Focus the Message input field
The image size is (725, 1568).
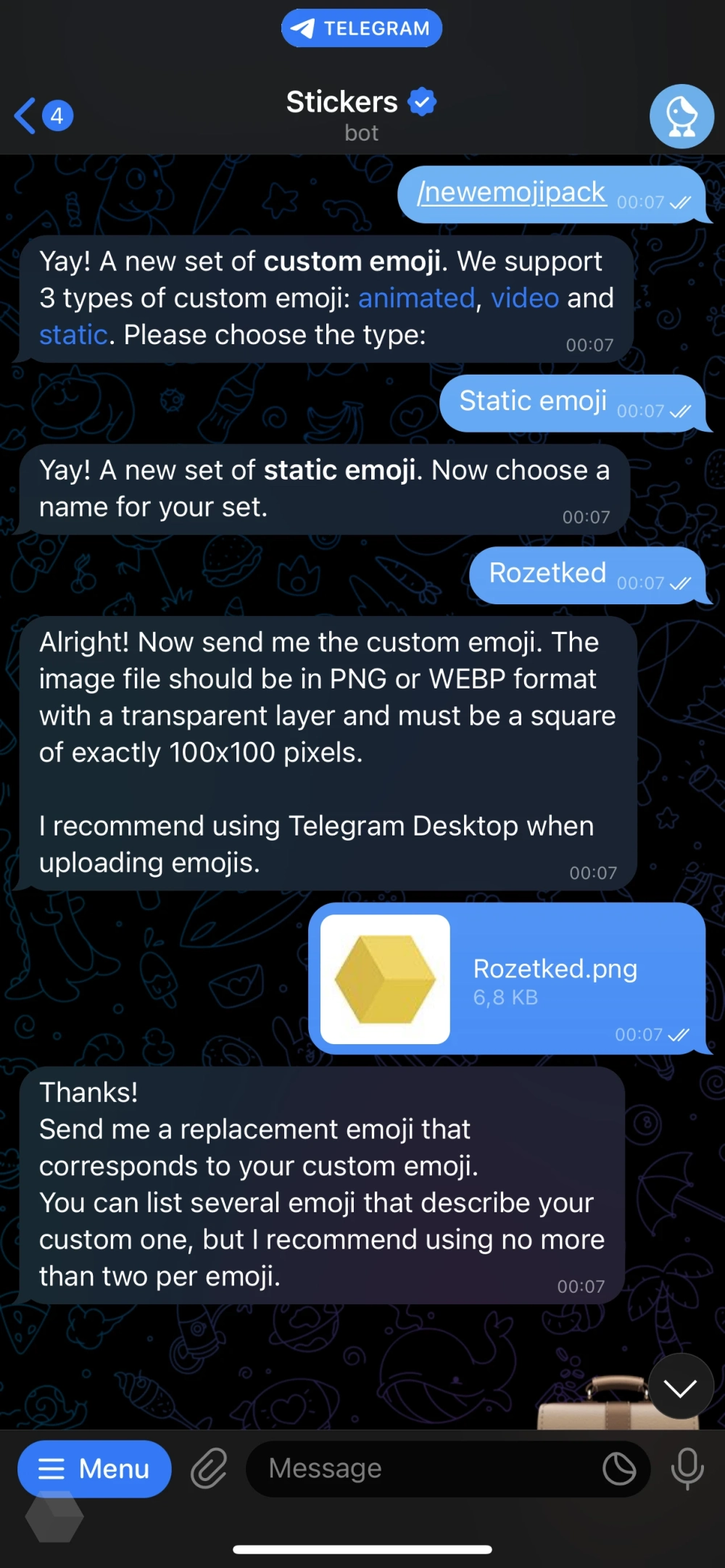428,1469
